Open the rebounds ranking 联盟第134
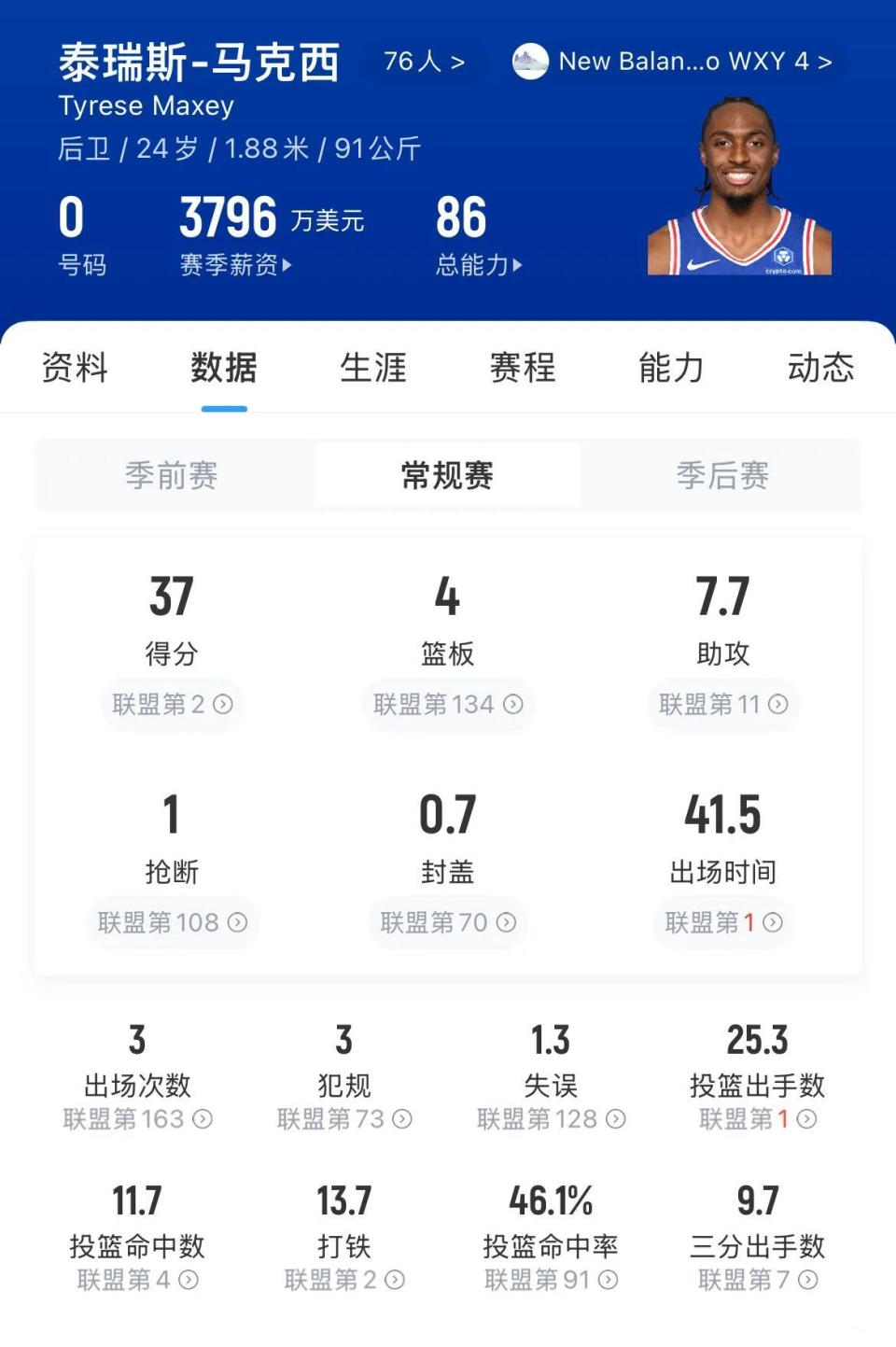This screenshot has height=1347, width=896. (448, 704)
